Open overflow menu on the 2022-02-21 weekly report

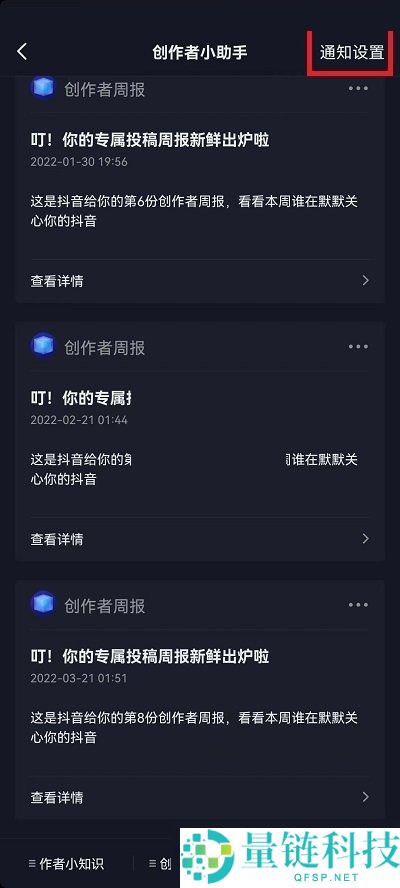pyautogui.click(x=358, y=347)
